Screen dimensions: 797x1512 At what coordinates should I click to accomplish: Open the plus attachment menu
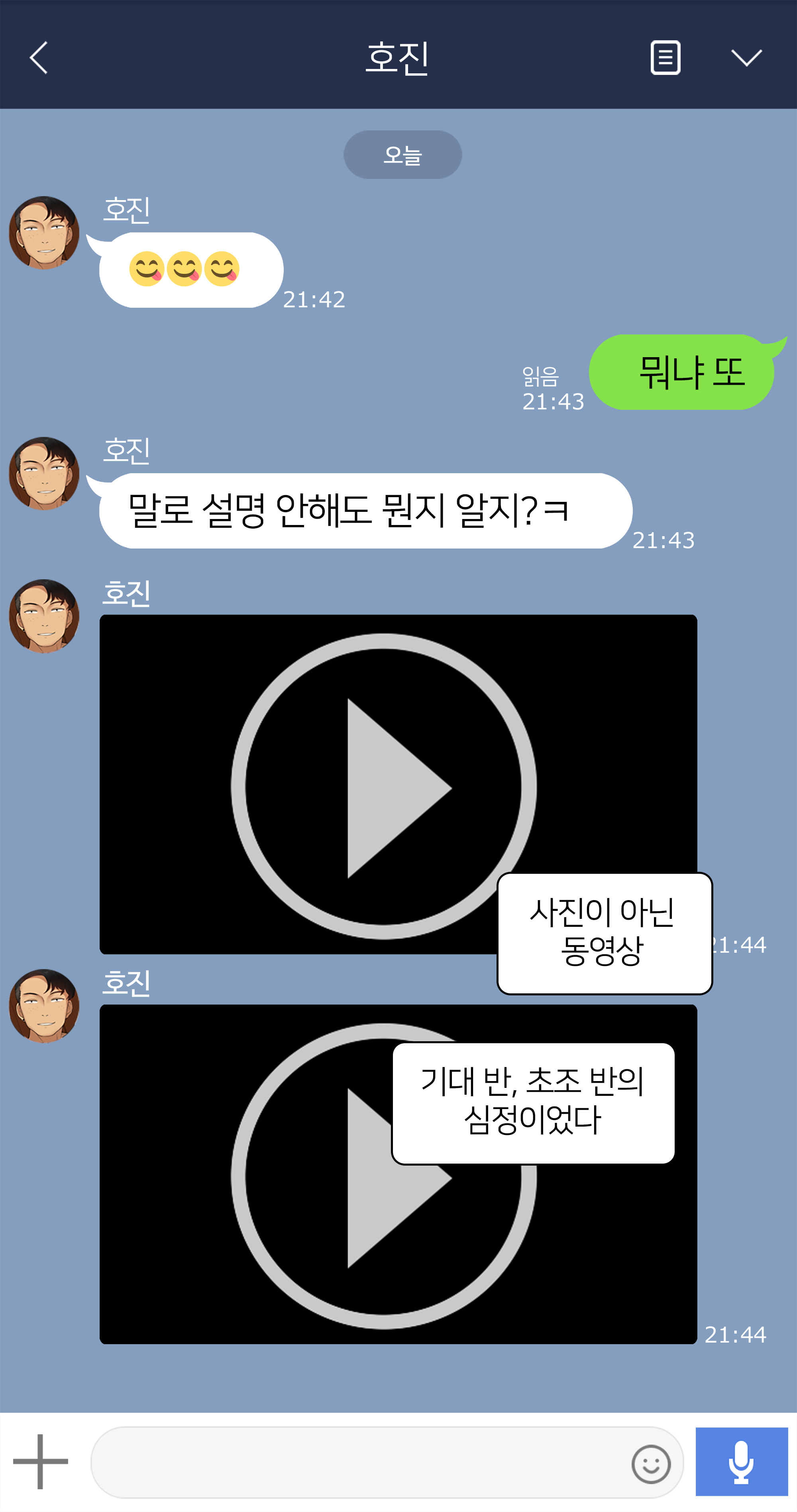(x=41, y=1461)
